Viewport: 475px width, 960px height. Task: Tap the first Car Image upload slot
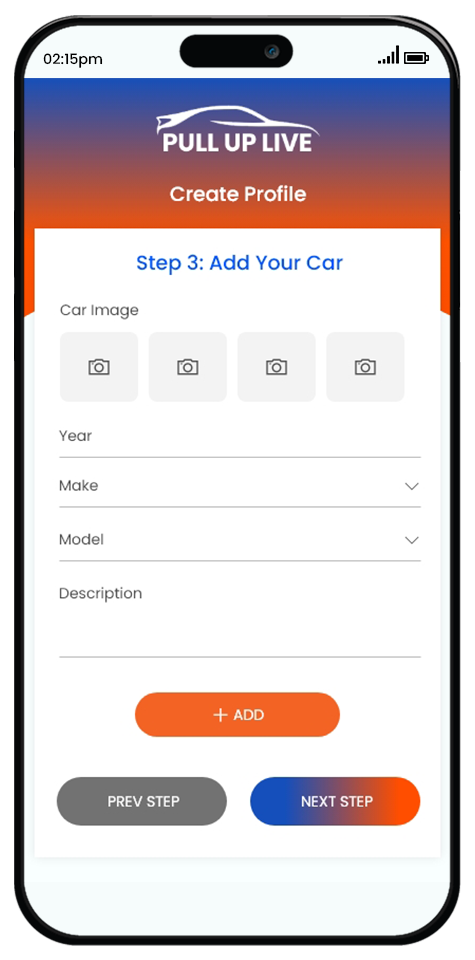99,367
